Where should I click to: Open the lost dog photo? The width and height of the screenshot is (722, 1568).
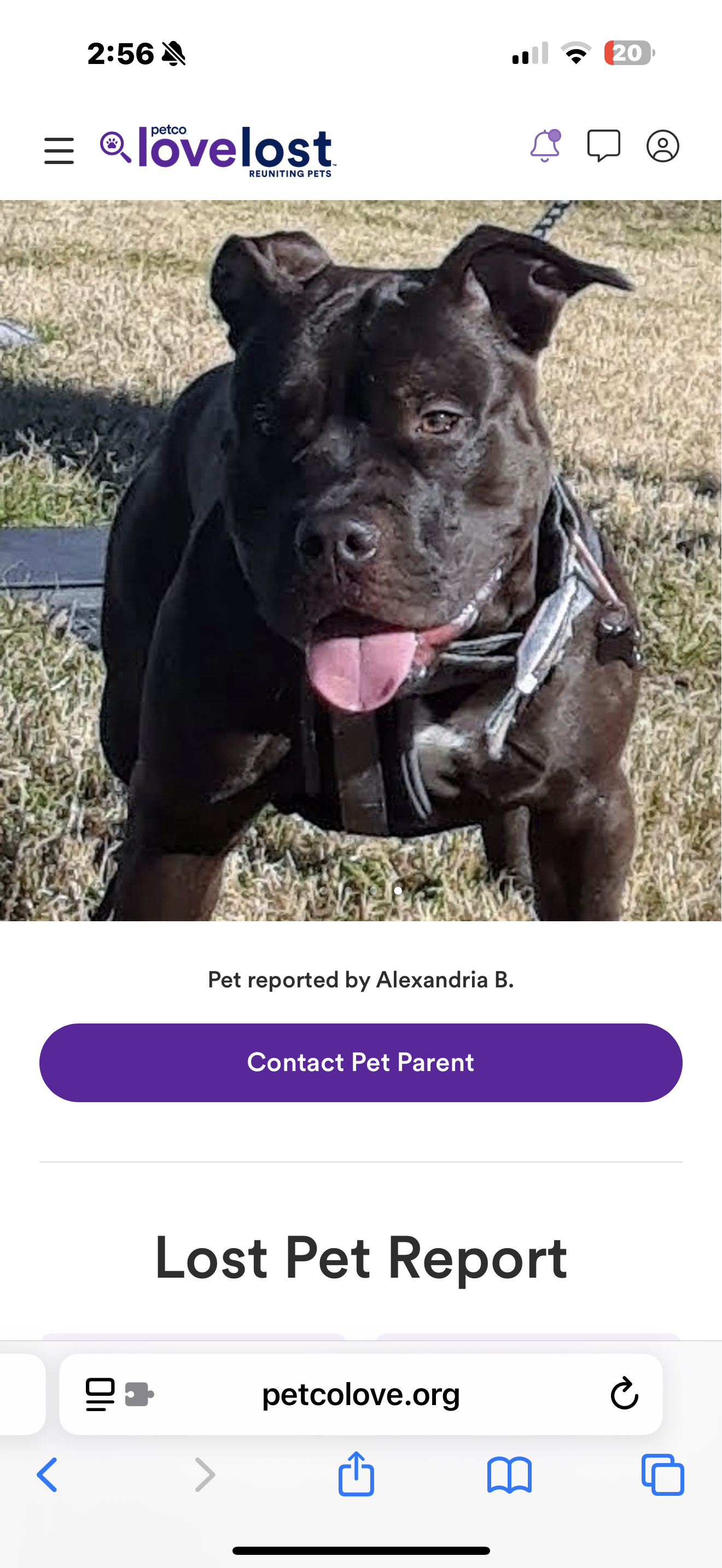pyautogui.click(x=360, y=560)
